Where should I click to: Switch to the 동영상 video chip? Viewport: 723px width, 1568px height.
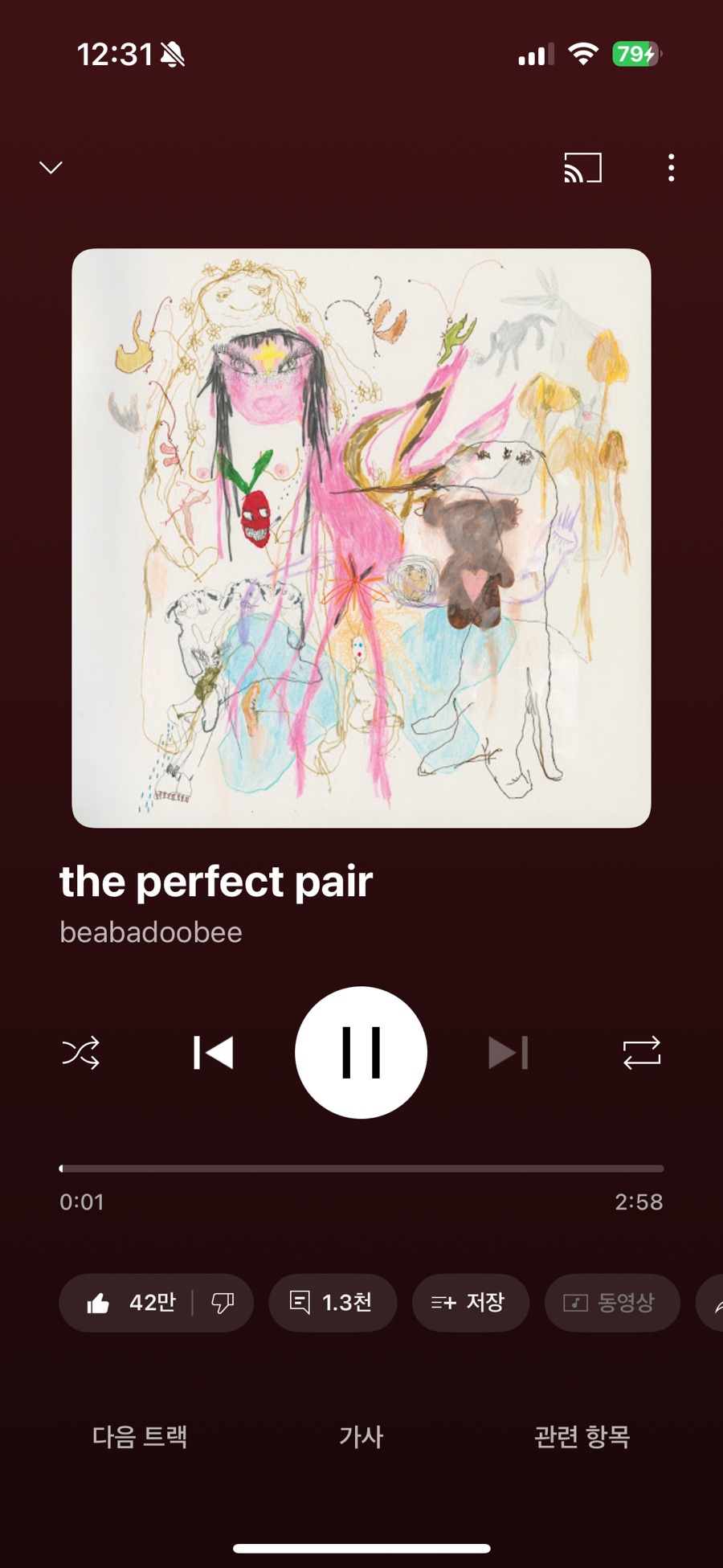611,1303
